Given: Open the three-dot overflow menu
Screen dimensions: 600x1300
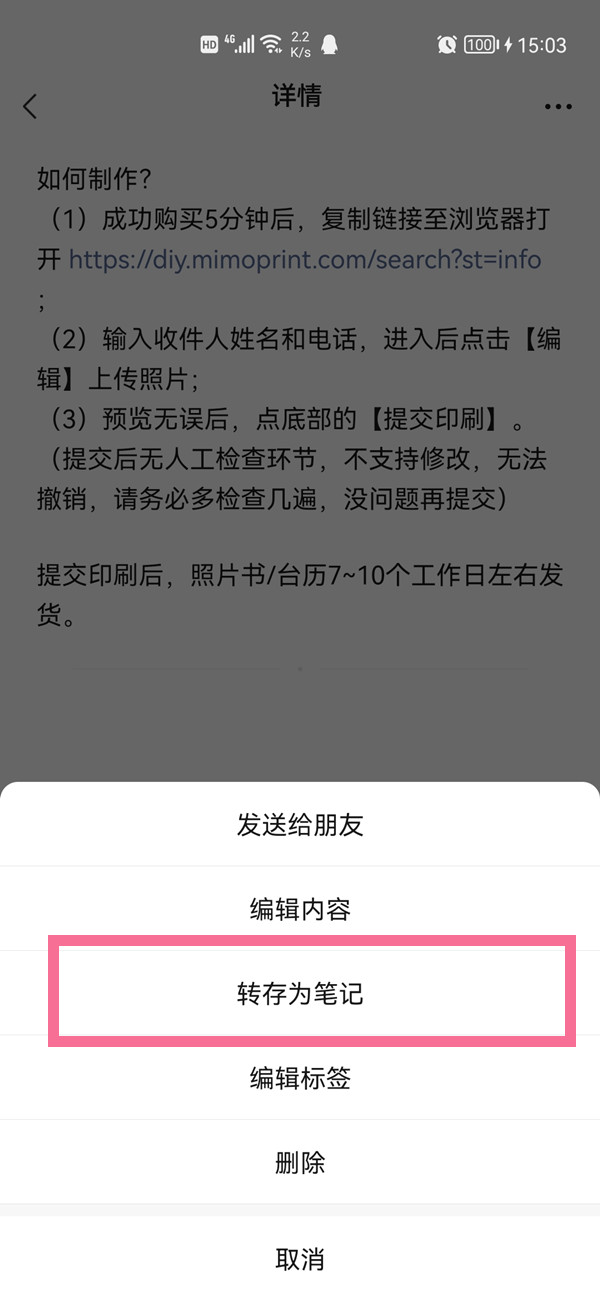Looking at the screenshot, I should pyautogui.click(x=558, y=106).
